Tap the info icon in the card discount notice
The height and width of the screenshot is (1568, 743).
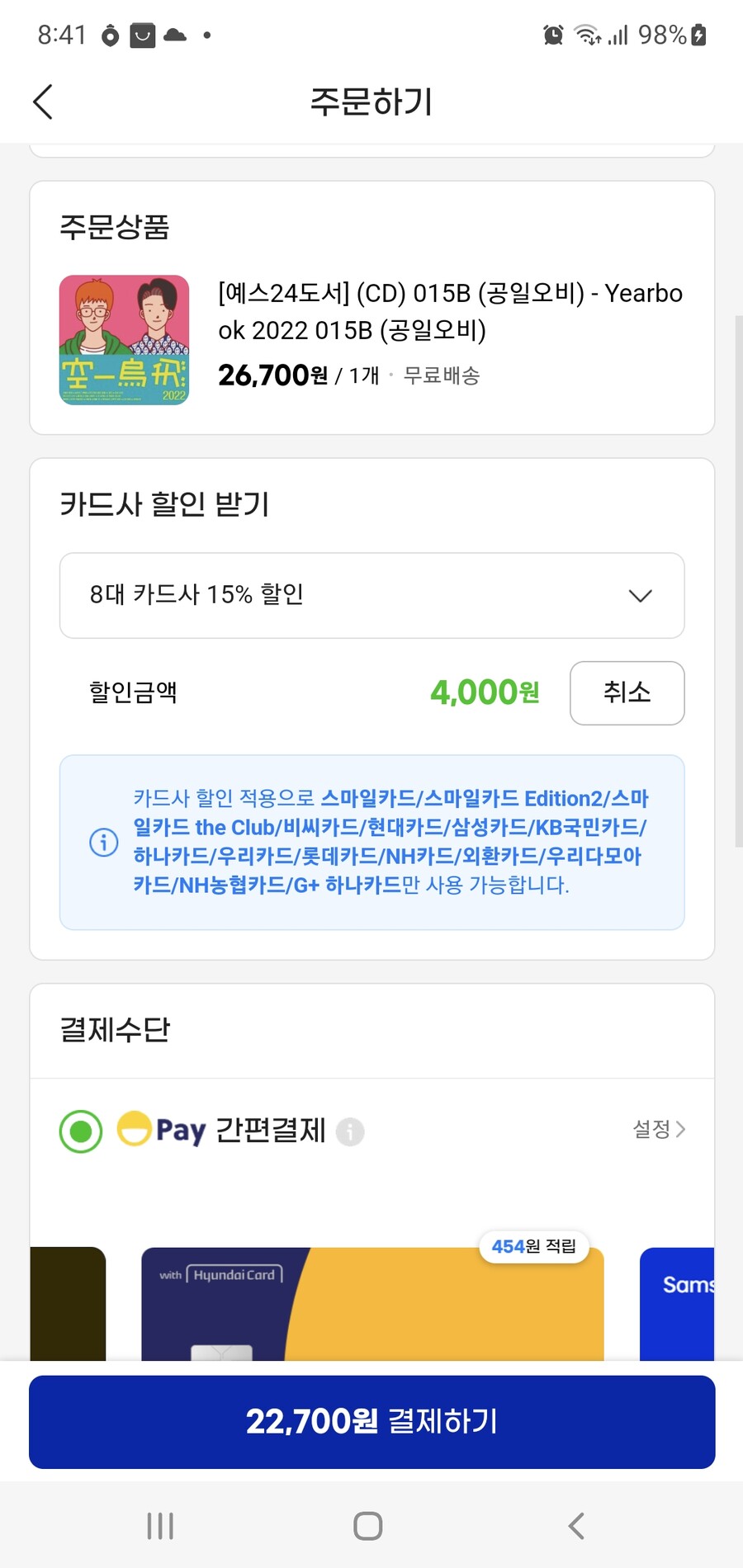(x=102, y=843)
